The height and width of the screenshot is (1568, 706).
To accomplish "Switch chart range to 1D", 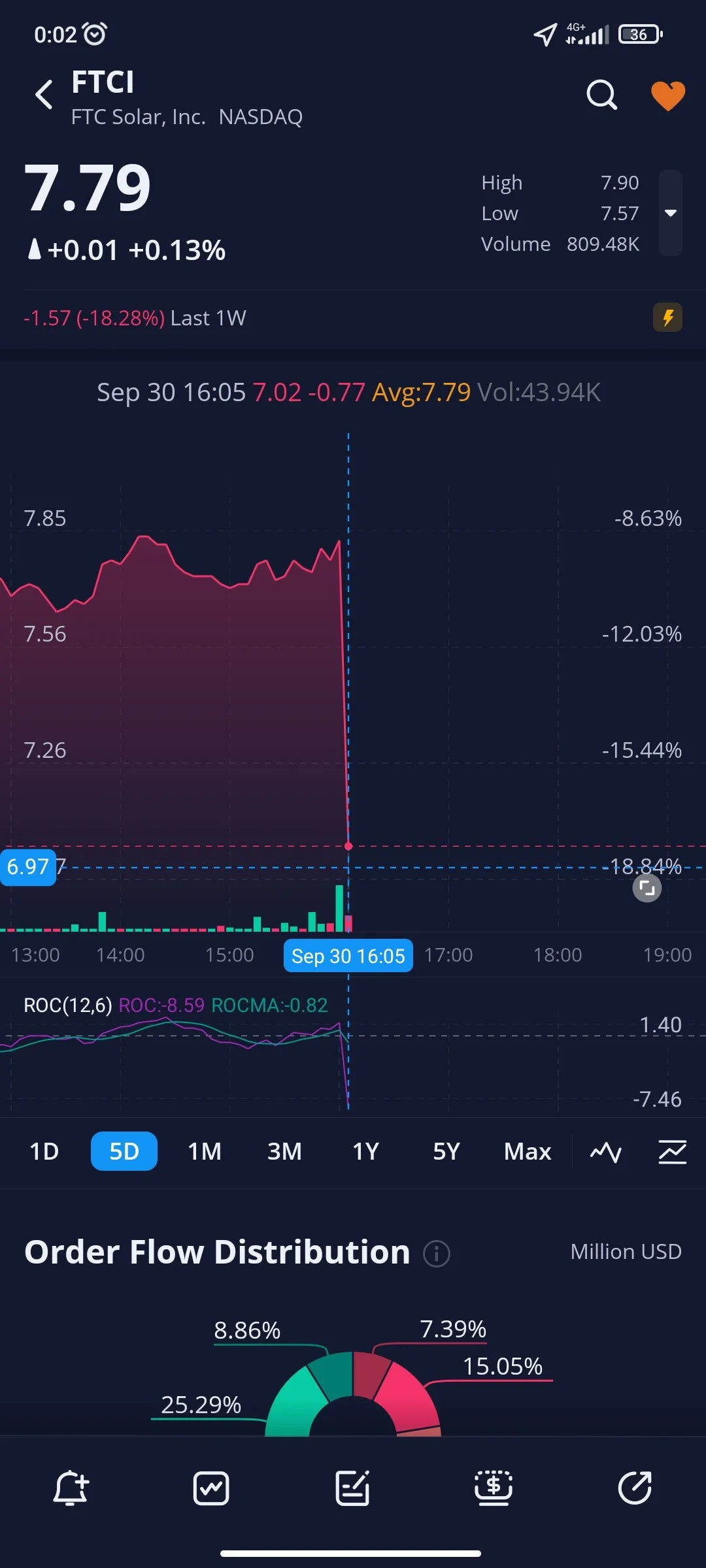I will tap(44, 1151).
